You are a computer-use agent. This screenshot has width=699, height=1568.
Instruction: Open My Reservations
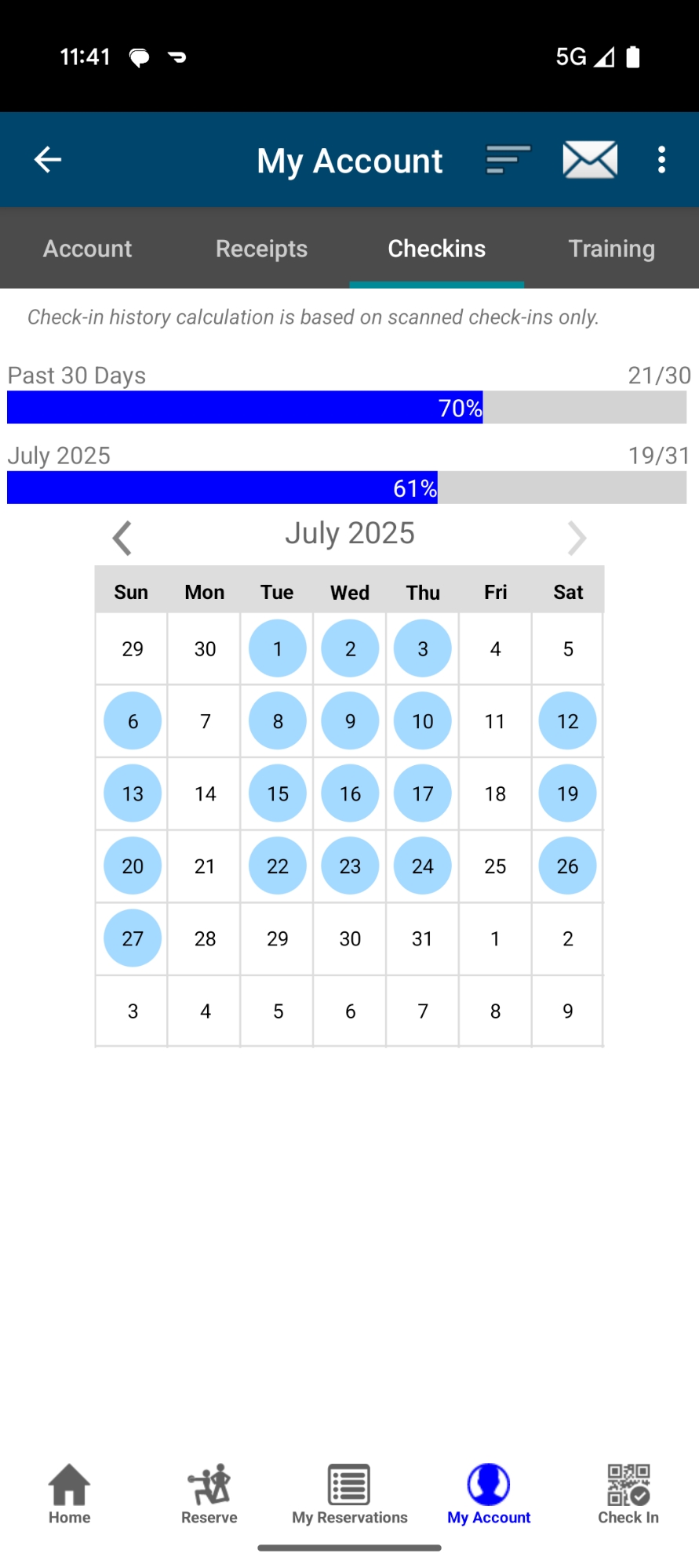[349, 1494]
